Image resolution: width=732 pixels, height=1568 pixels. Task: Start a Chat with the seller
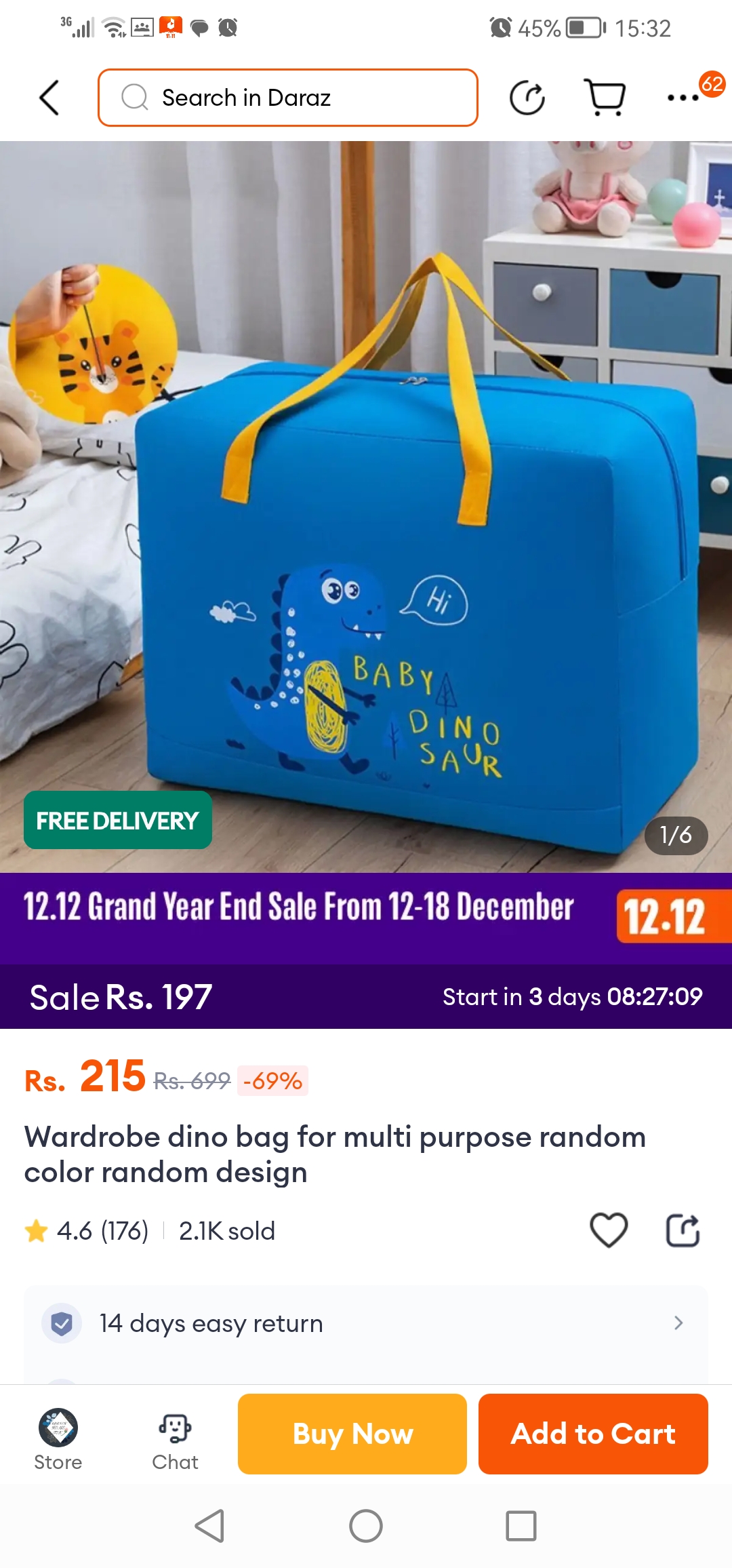(x=175, y=1438)
